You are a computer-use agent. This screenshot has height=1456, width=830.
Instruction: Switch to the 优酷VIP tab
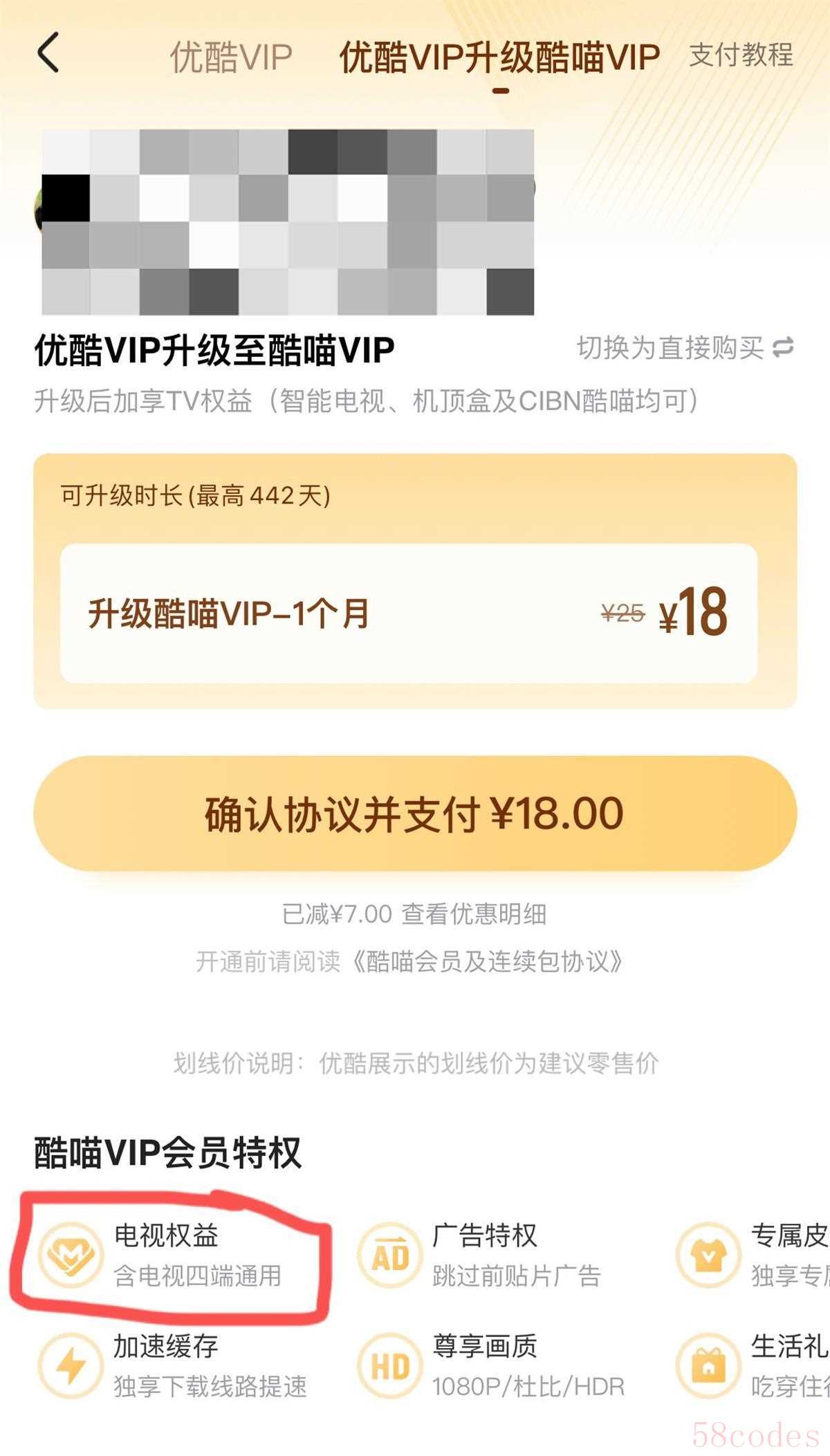tap(231, 57)
